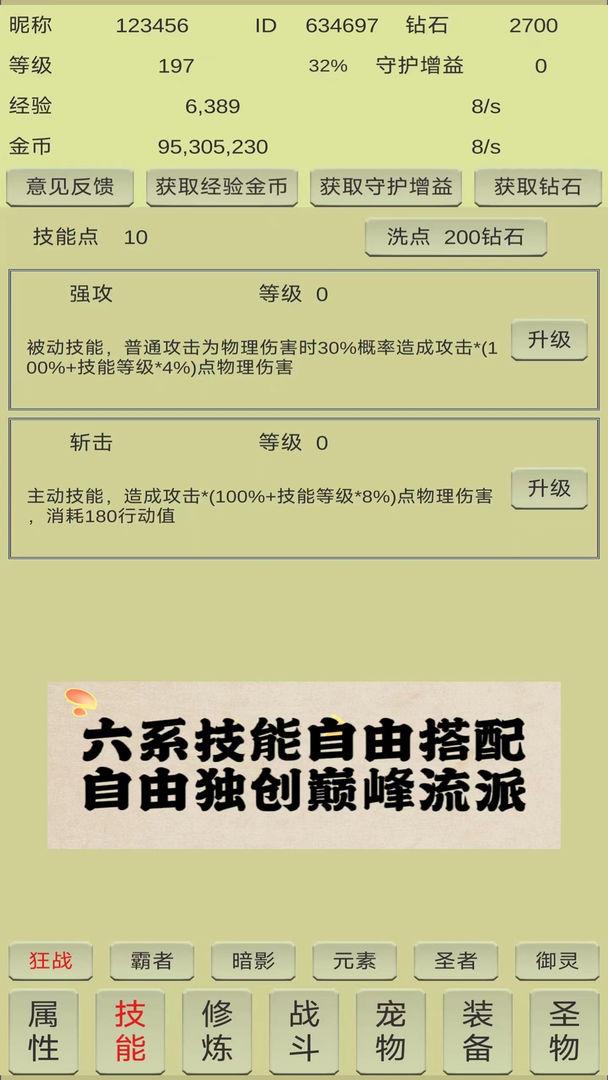Image resolution: width=608 pixels, height=1080 pixels.
Task: Open the 装备 equipment tab
Action: 477,1031
